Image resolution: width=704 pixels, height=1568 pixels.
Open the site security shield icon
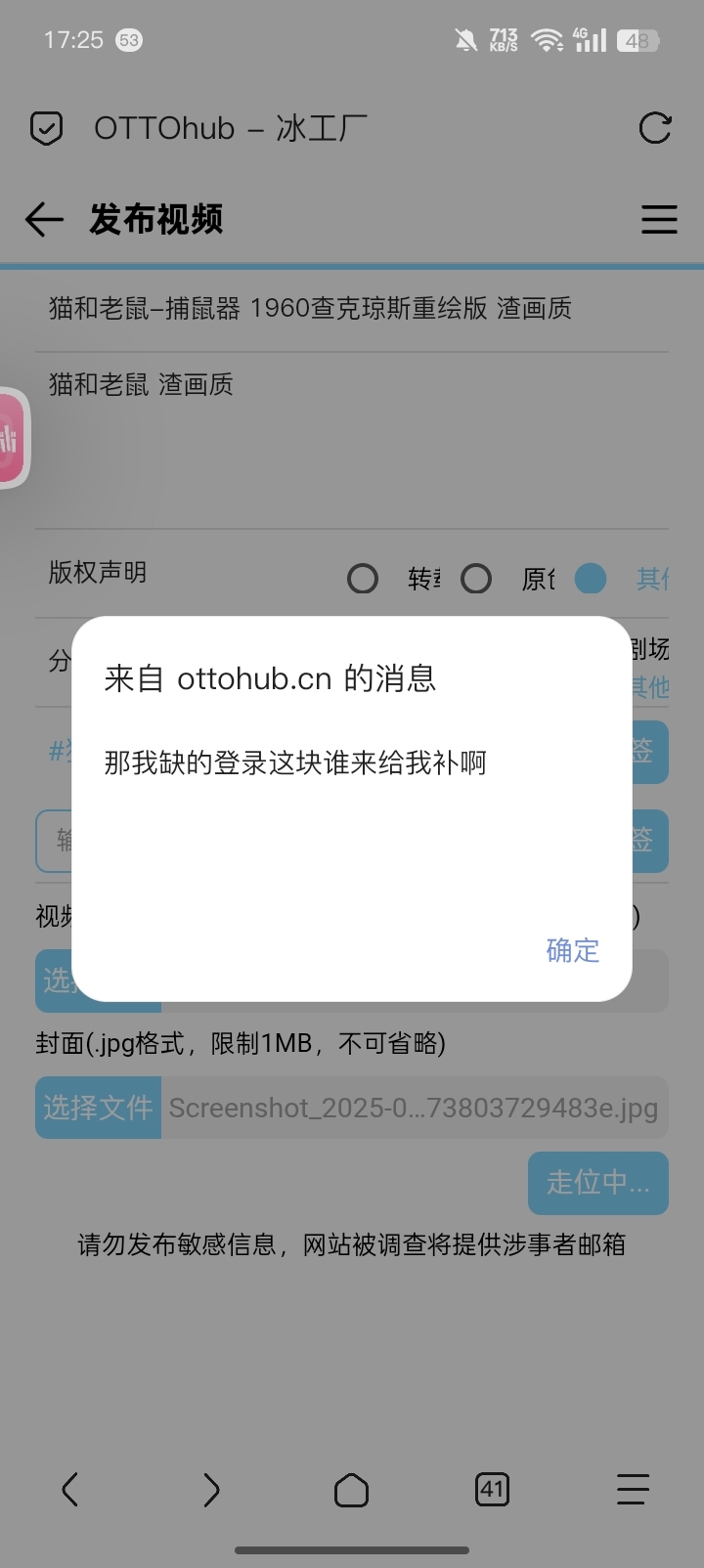tap(47, 128)
